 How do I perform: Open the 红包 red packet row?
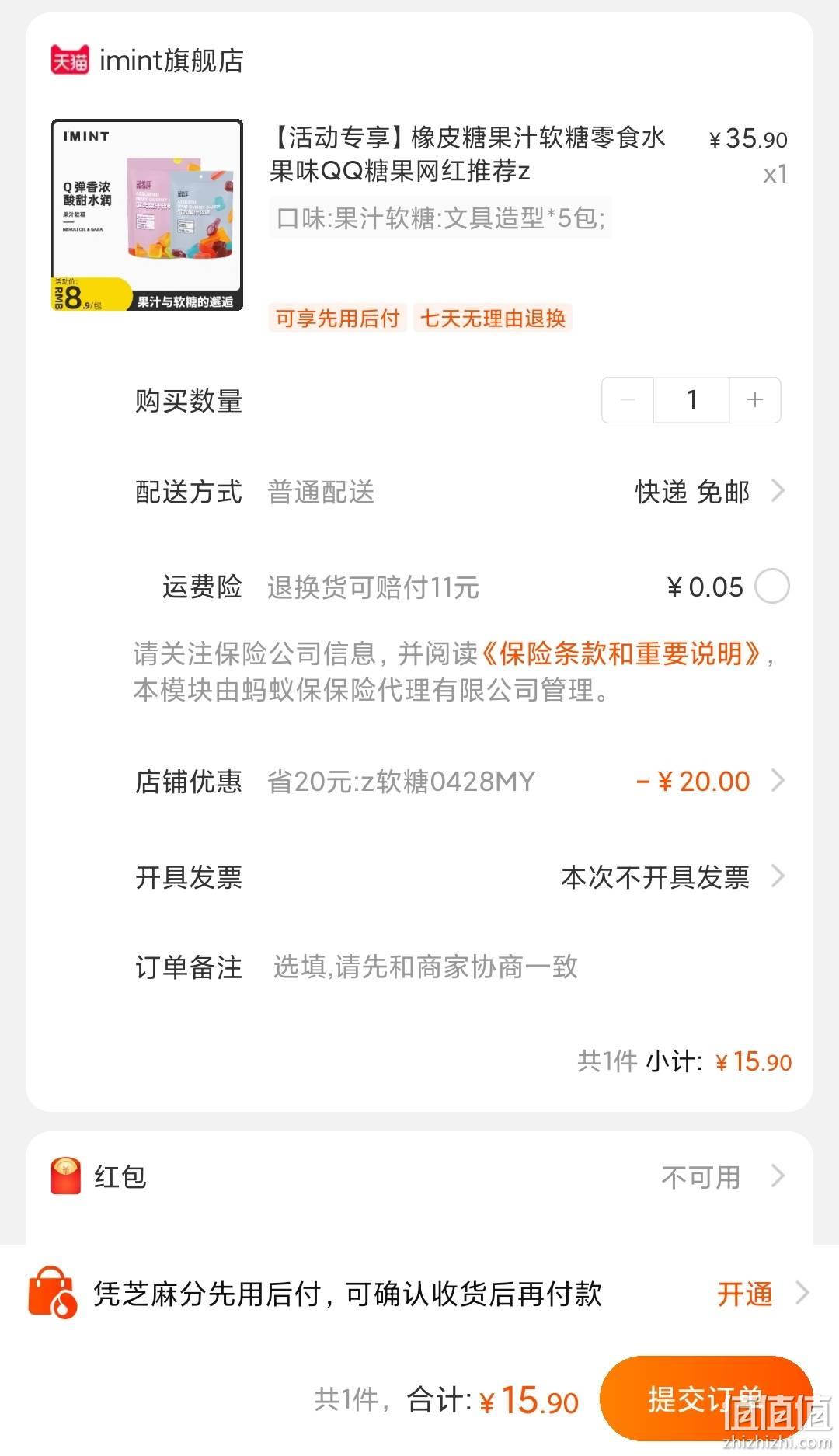(419, 1177)
